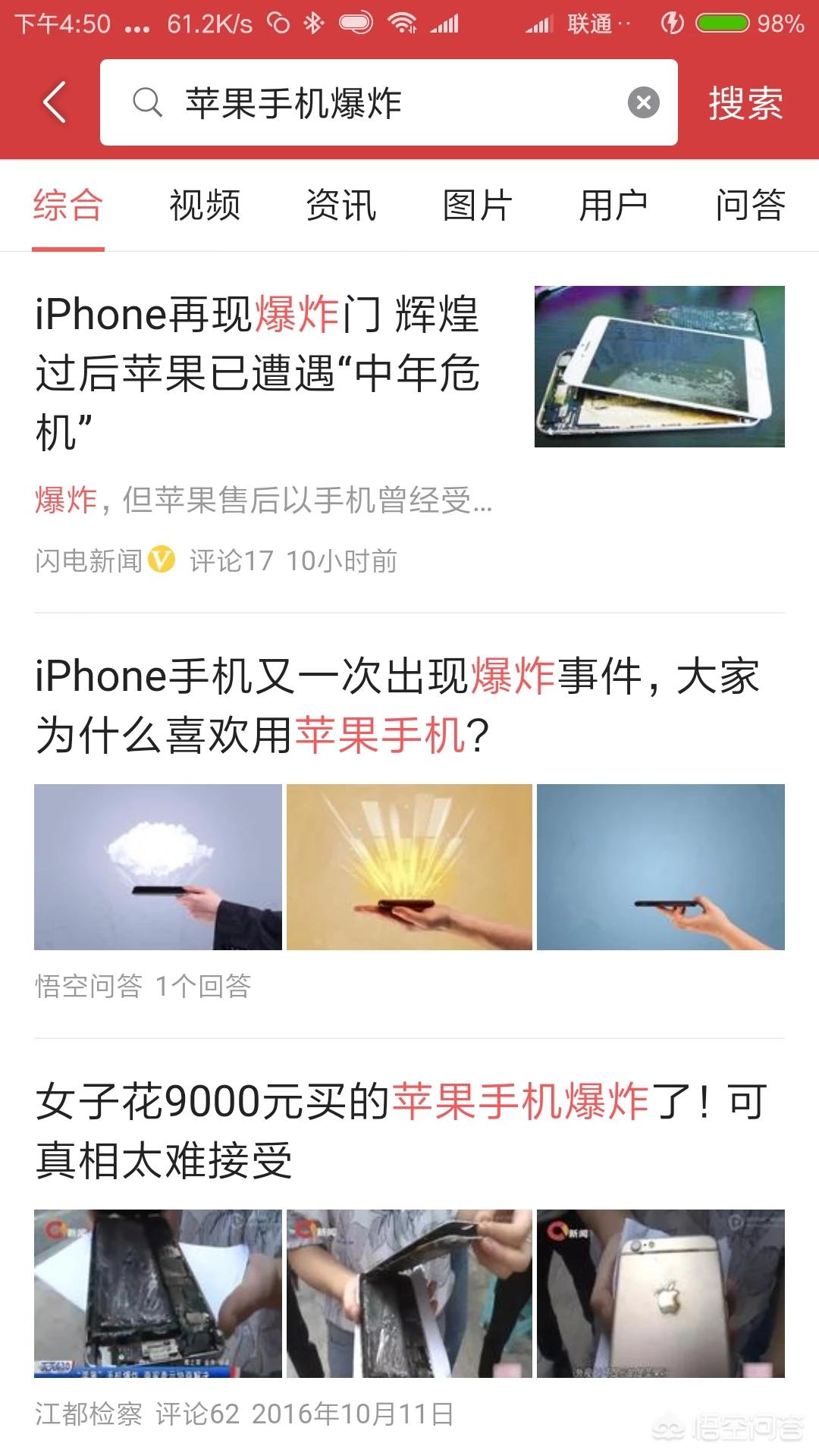Select the 综合 tab
The height and width of the screenshot is (1456, 819).
coord(67,205)
